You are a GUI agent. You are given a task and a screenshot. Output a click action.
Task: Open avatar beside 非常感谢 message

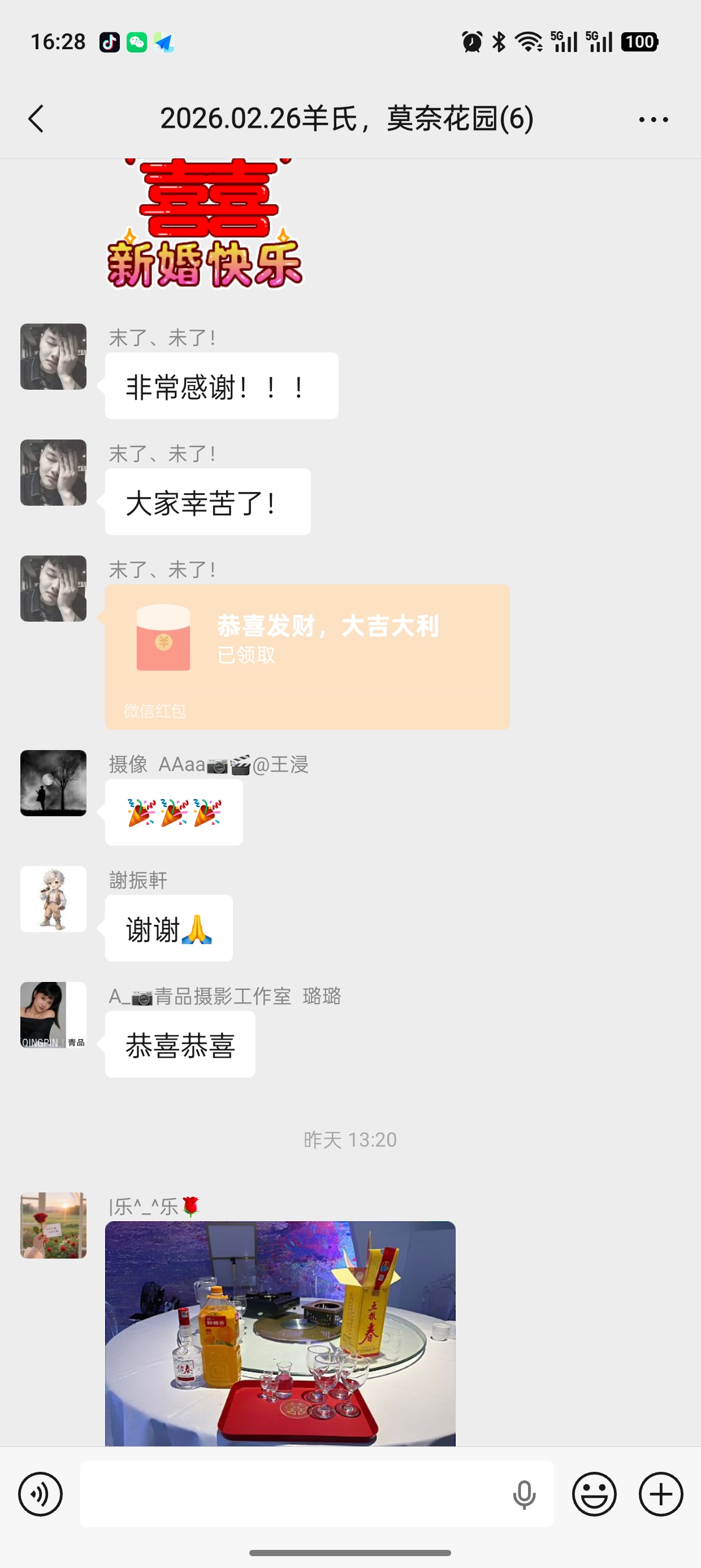pos(54,357)
